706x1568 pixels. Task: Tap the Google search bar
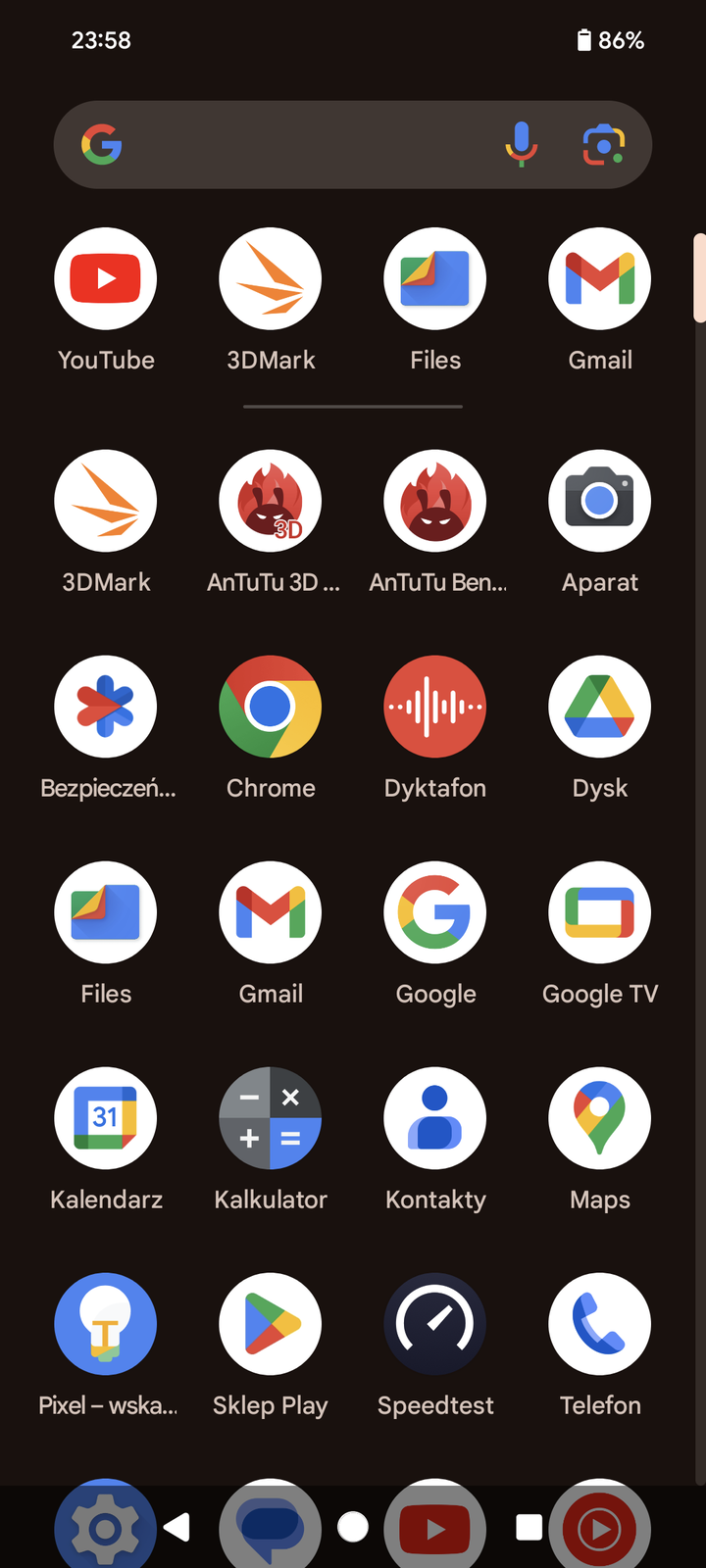coord(294,145)
